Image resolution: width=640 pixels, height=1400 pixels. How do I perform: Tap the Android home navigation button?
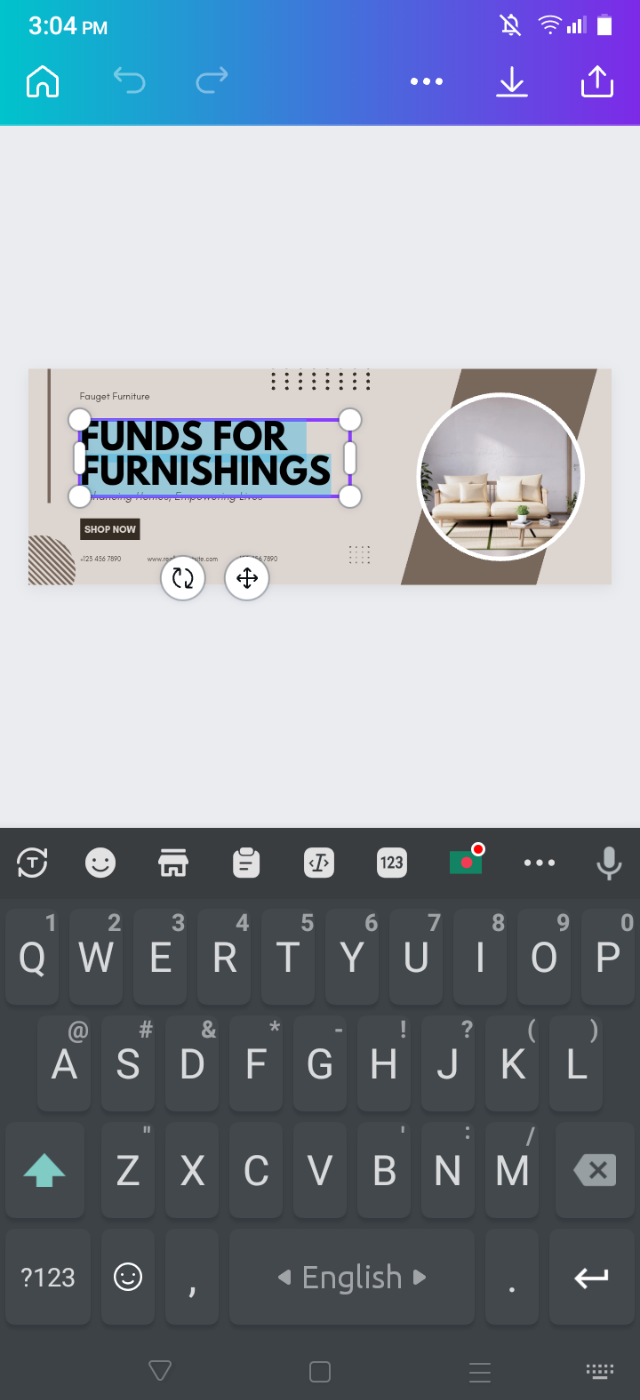tap(320, 1371)
